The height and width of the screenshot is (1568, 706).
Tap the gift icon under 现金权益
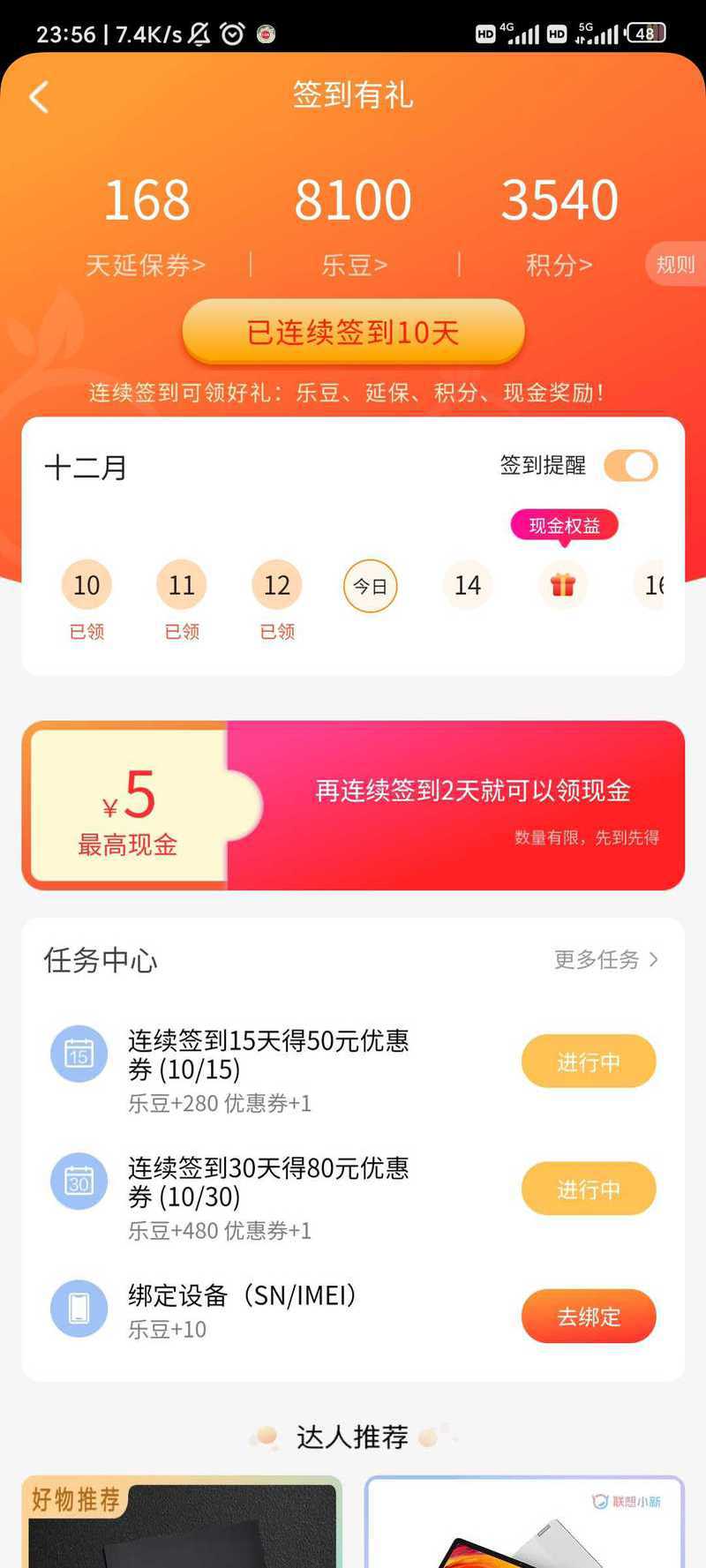point(563,584)
